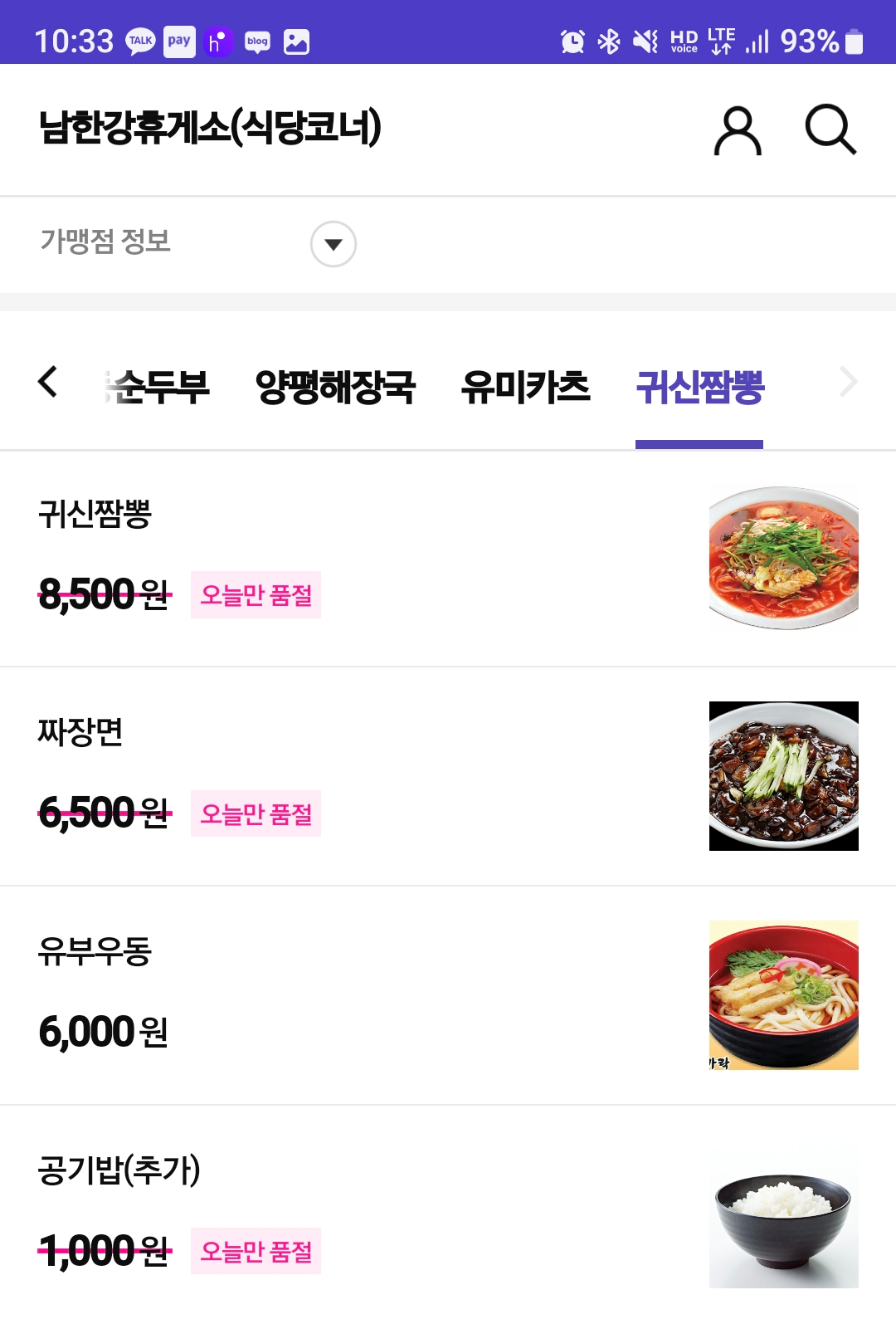Select the 귀신짬뽕 tab
The height and width of the screenshot is (1319, 896).
tap(699, 387)
